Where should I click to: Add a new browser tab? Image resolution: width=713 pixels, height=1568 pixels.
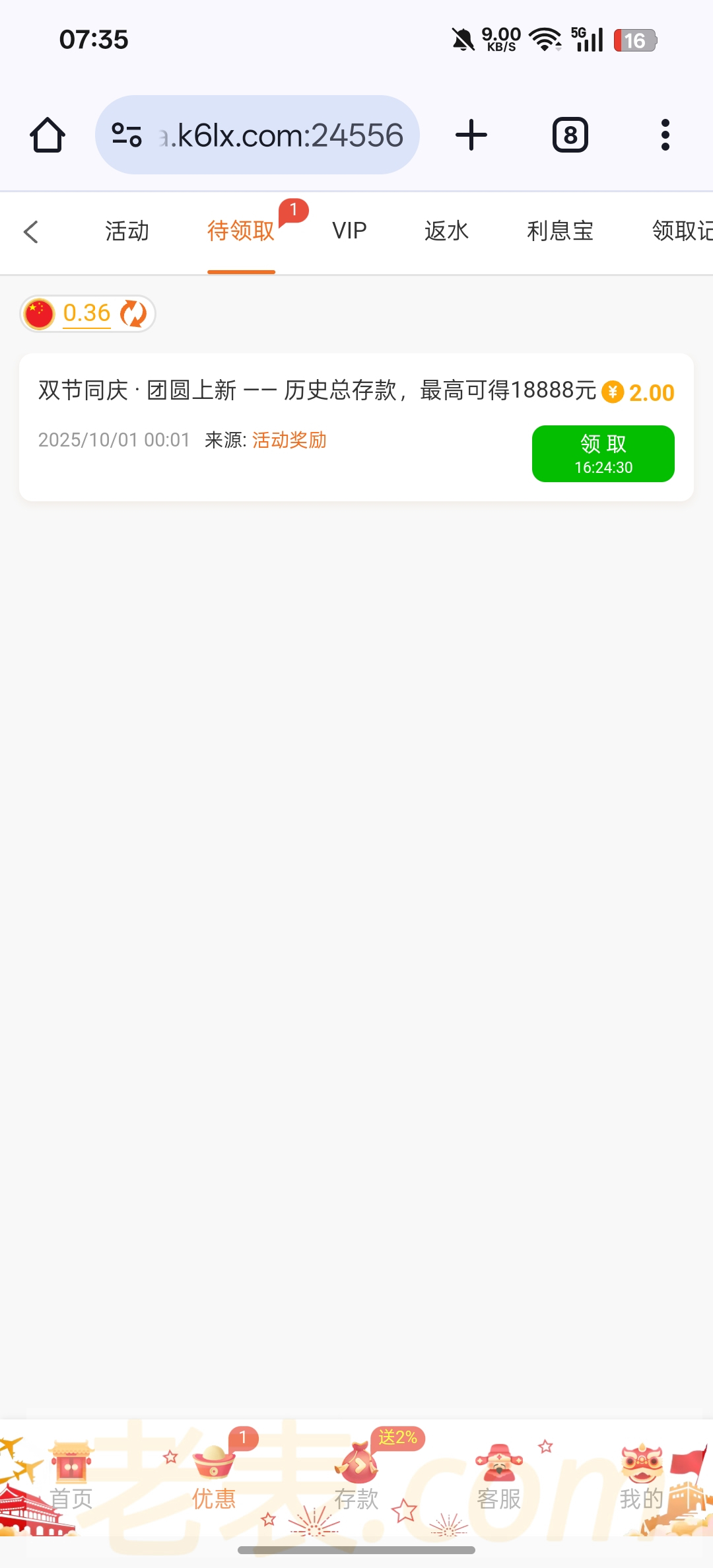coord(471,135)
